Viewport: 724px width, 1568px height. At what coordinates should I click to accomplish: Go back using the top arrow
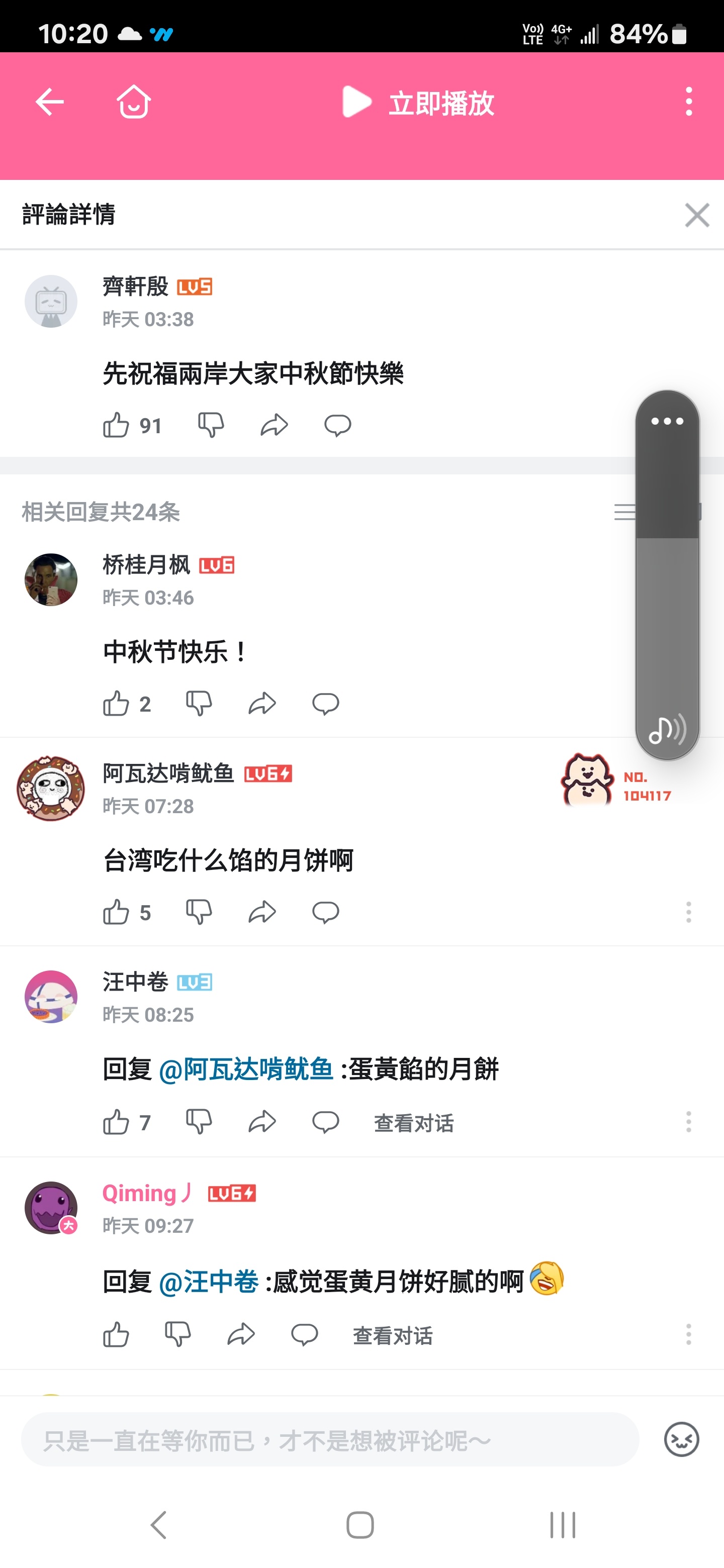click(50, 101)
